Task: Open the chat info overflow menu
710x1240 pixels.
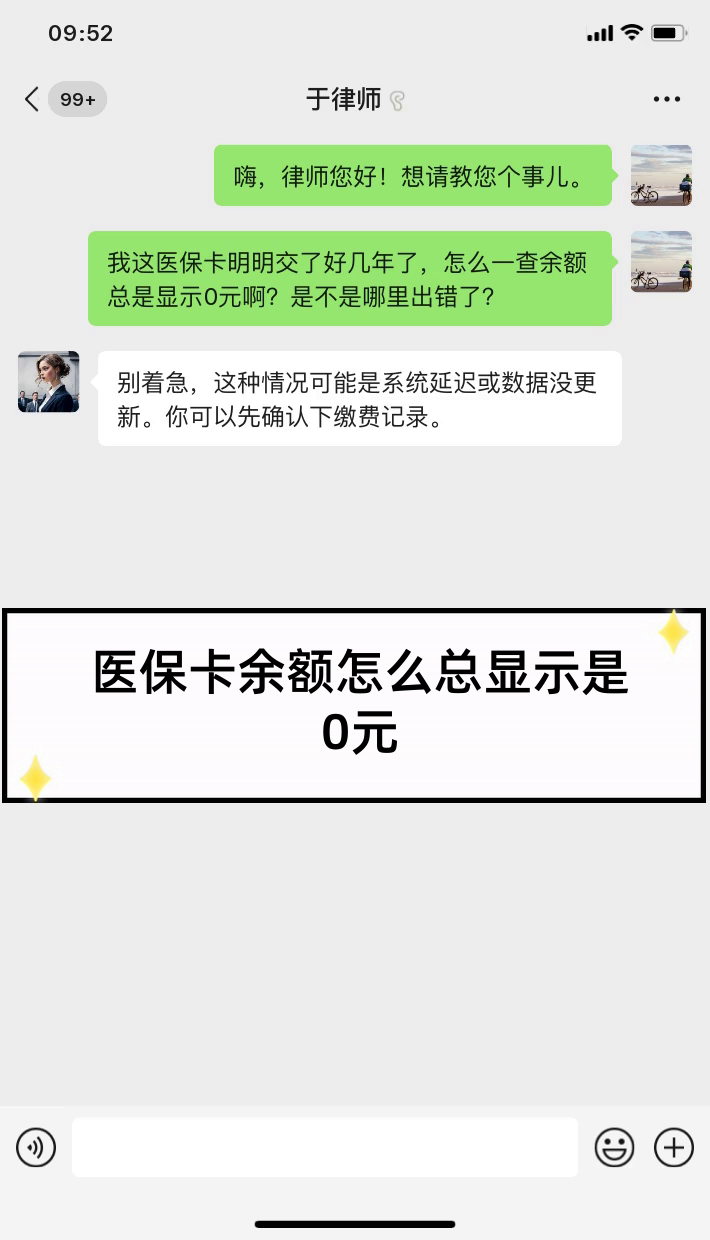Action: [x=666, y=99]
